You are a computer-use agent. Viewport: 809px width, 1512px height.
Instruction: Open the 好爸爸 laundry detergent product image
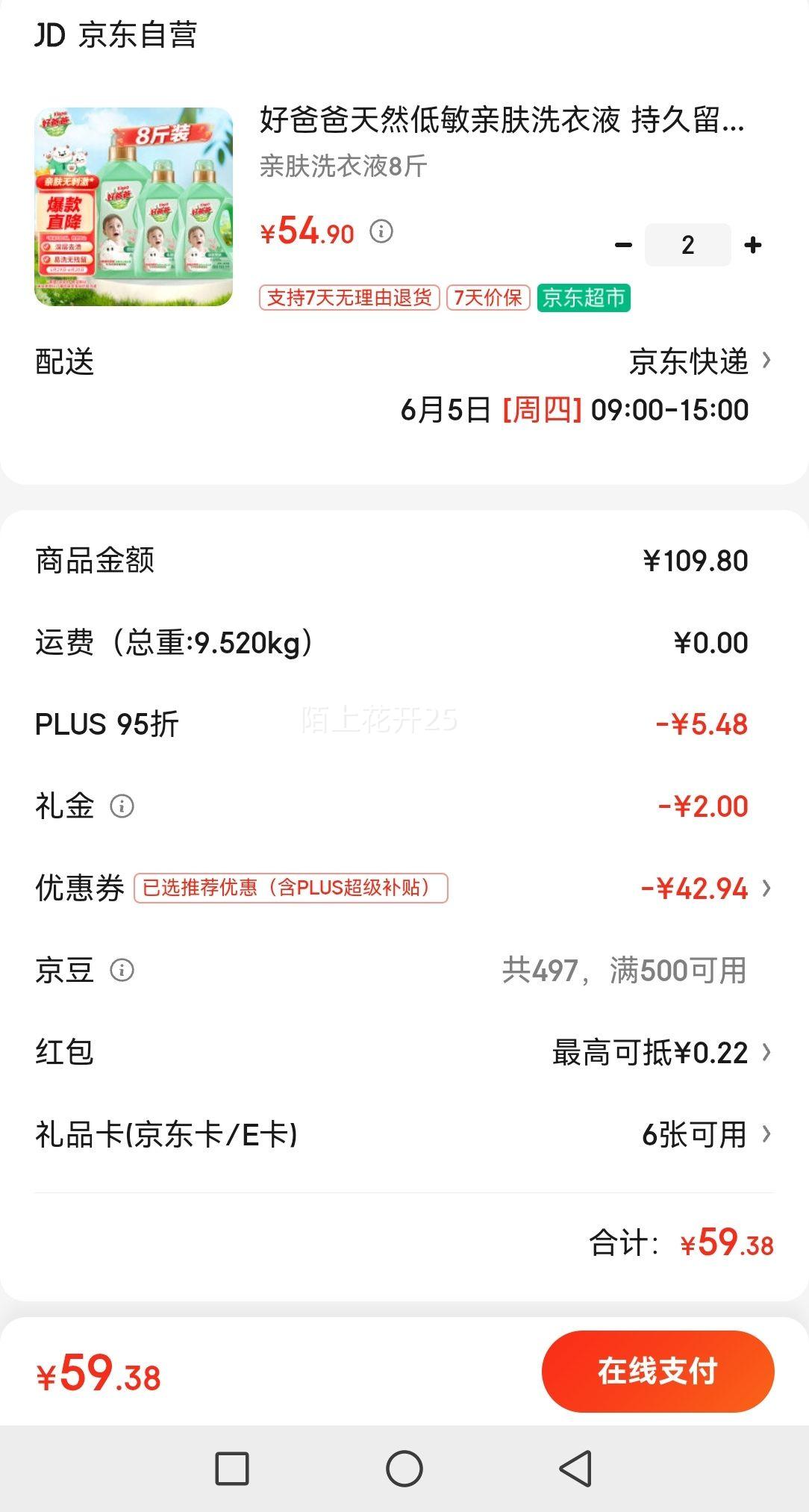tap(134, 207)
